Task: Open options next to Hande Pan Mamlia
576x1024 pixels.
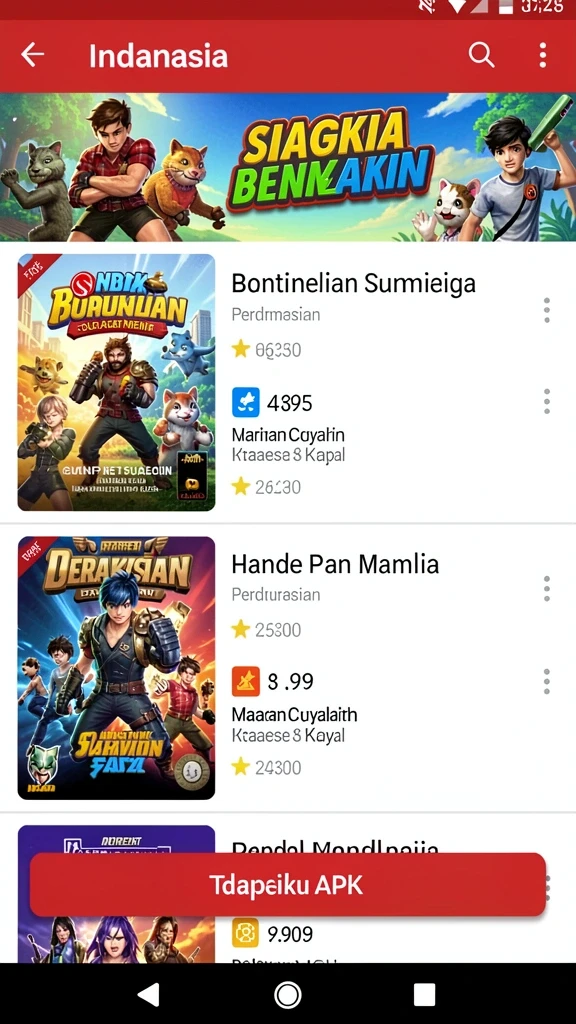Action: tap(547, 588)
